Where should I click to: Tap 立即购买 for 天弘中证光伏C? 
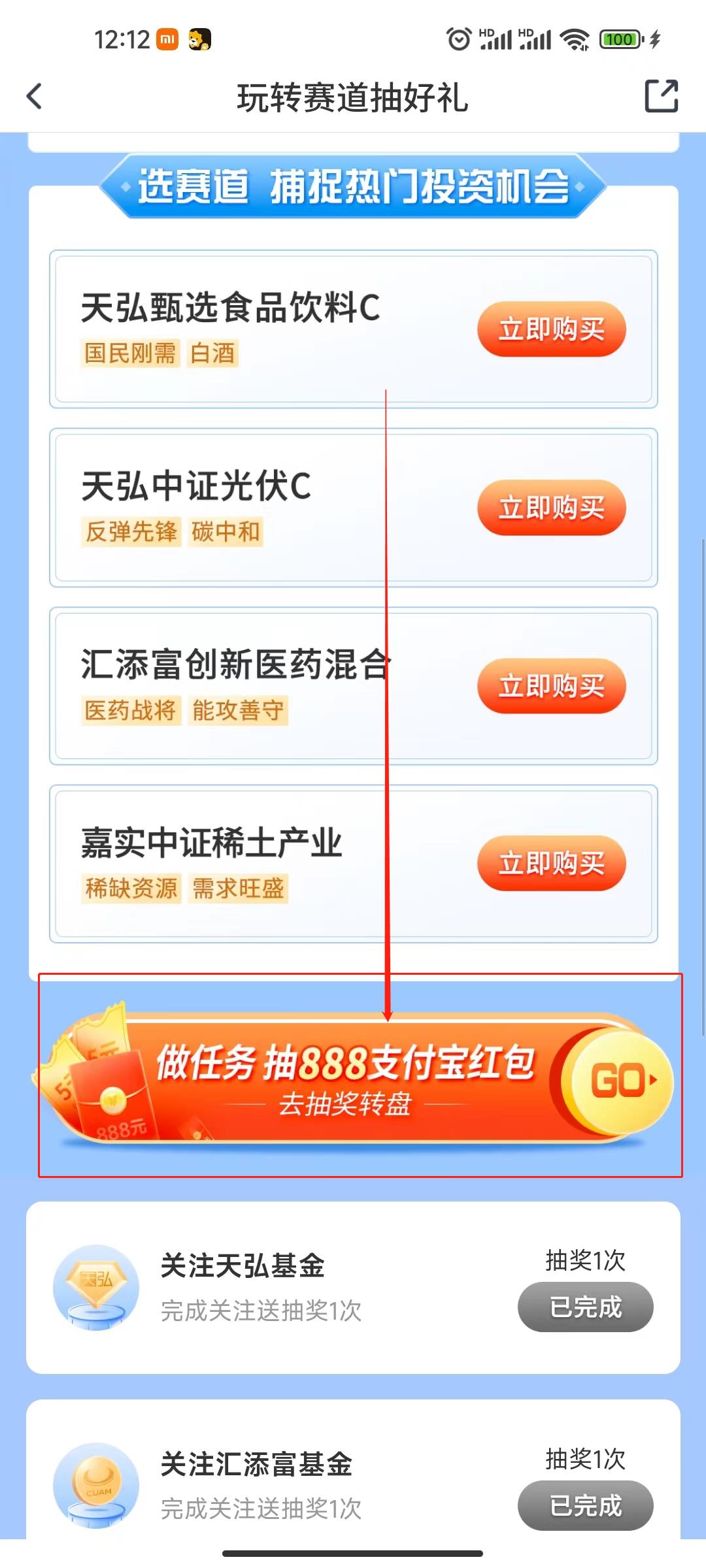pyautogui.click(x=551, y=508)
